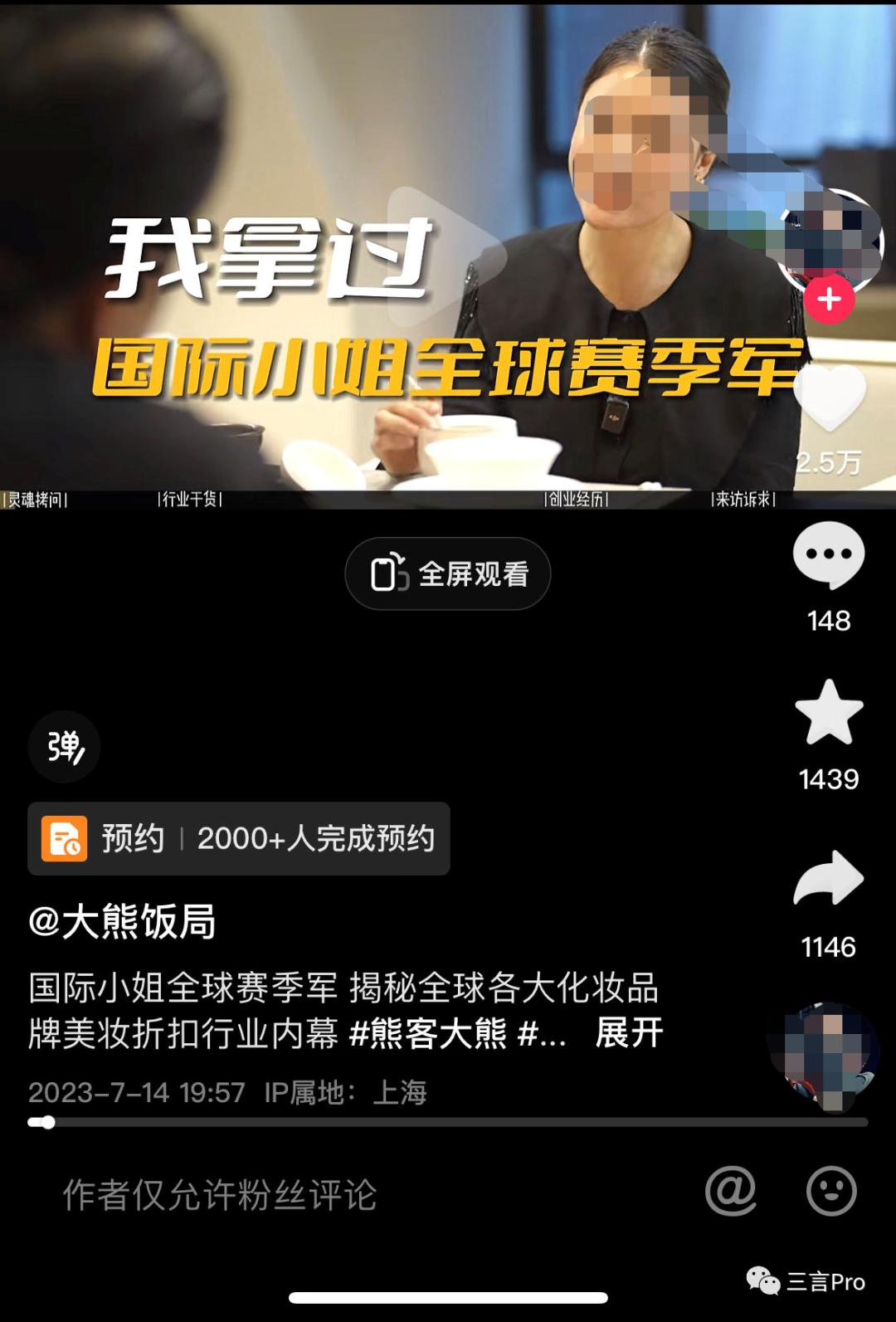Open the comment input field
The height and width of the screenshot is (1322, 896).
click(x=220, y=1195)
